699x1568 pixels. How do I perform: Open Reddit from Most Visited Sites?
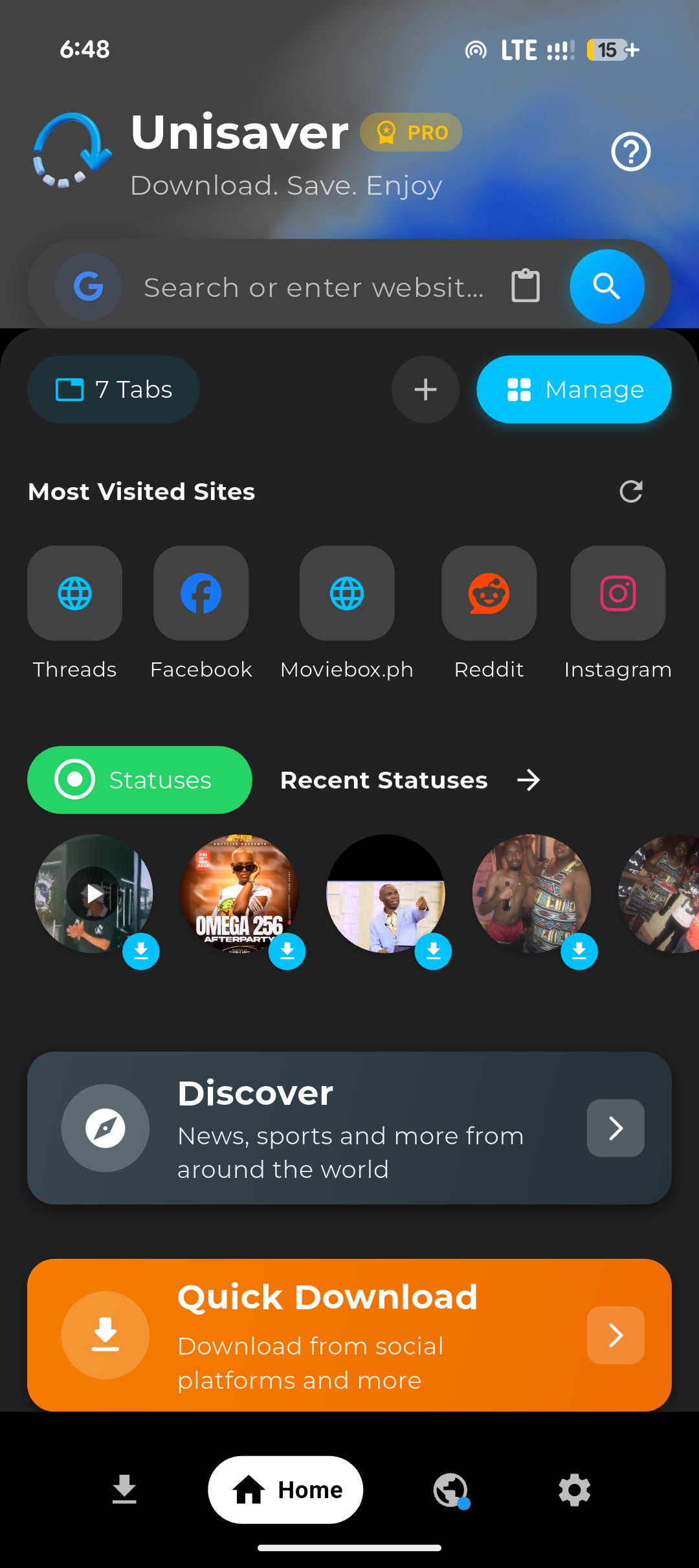[488, 593]
